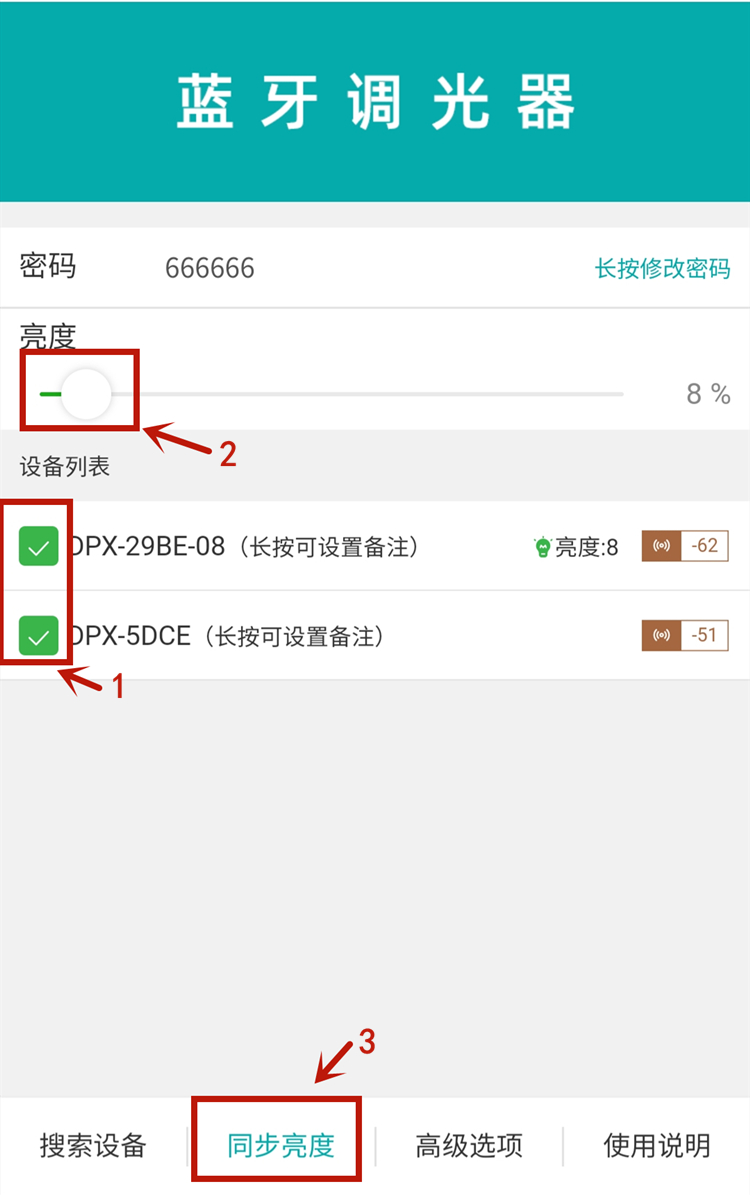Screen dimensions: 750x1195
Task: Tap the middle of the 亮度 brightness slider
Action: pyautogui.click(x=331, y=394)
